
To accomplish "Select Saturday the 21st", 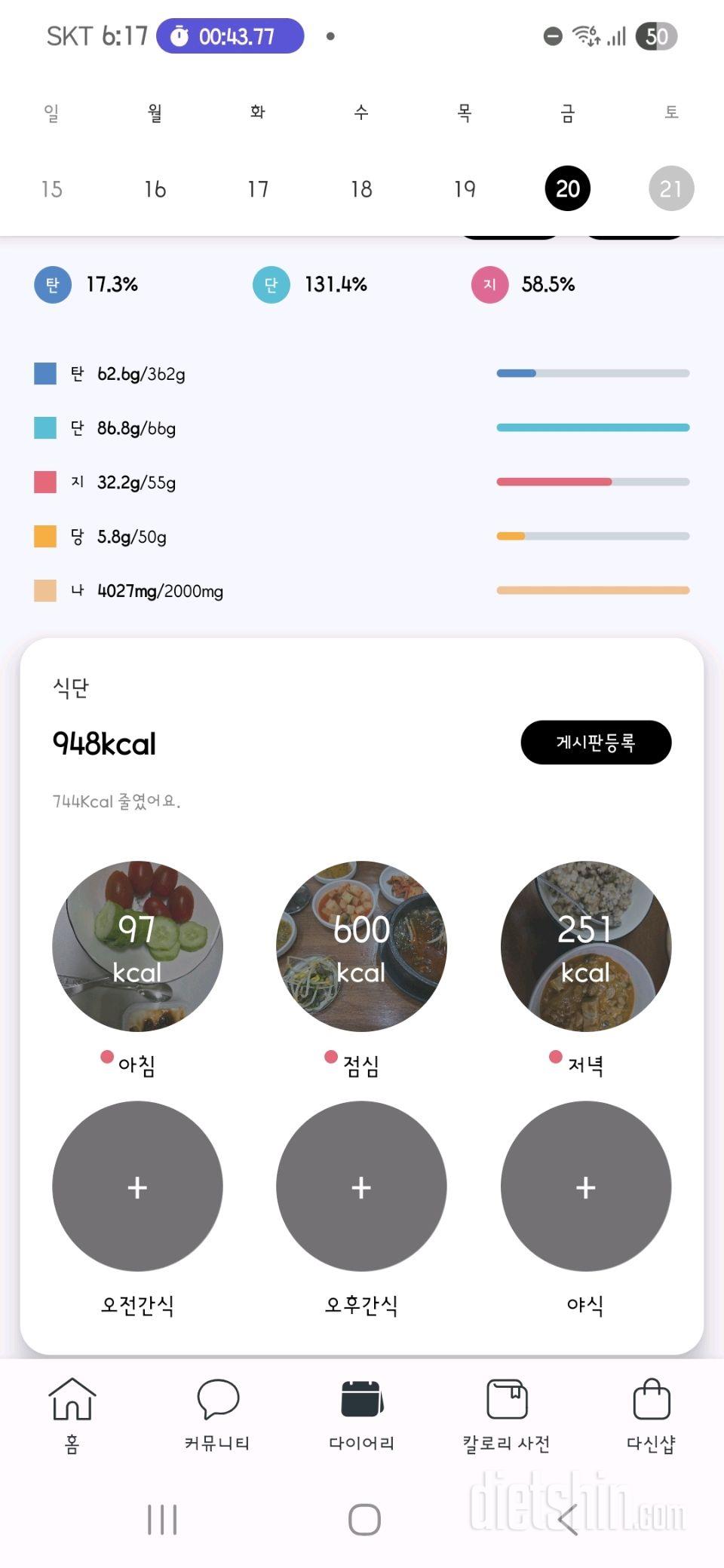I will 670,188.
